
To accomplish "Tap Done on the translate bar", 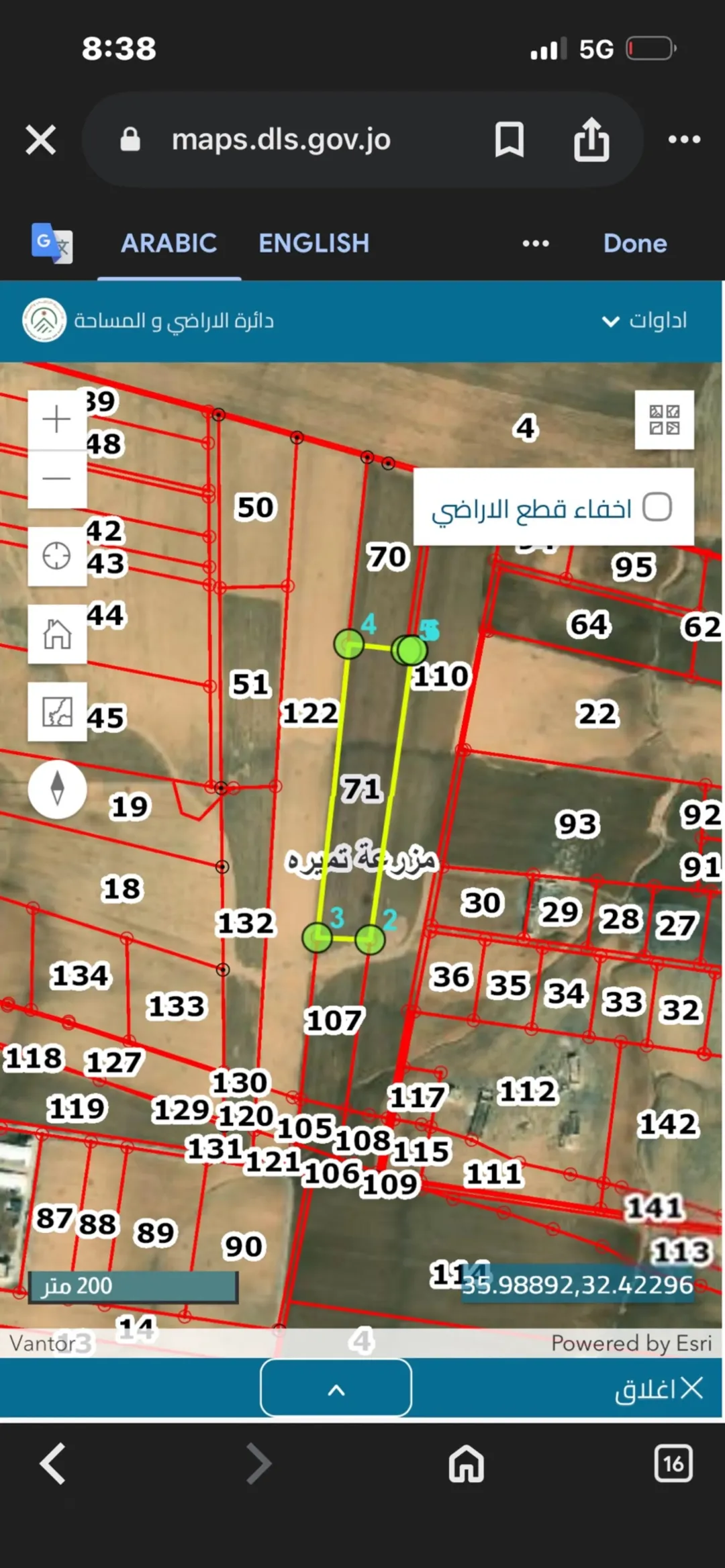I will (x=635, y=243).
